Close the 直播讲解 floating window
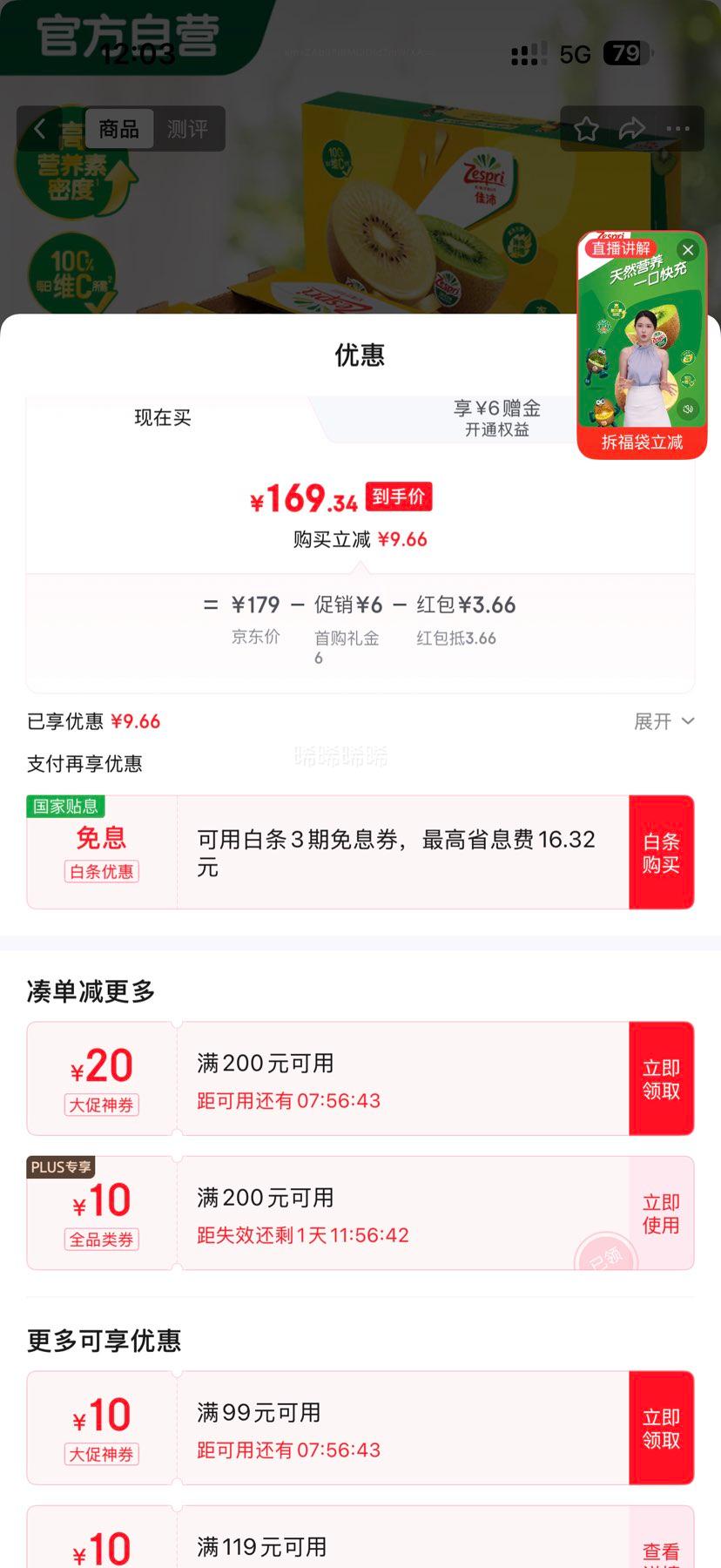721x1568 pixels. click(x=688, y=250)
